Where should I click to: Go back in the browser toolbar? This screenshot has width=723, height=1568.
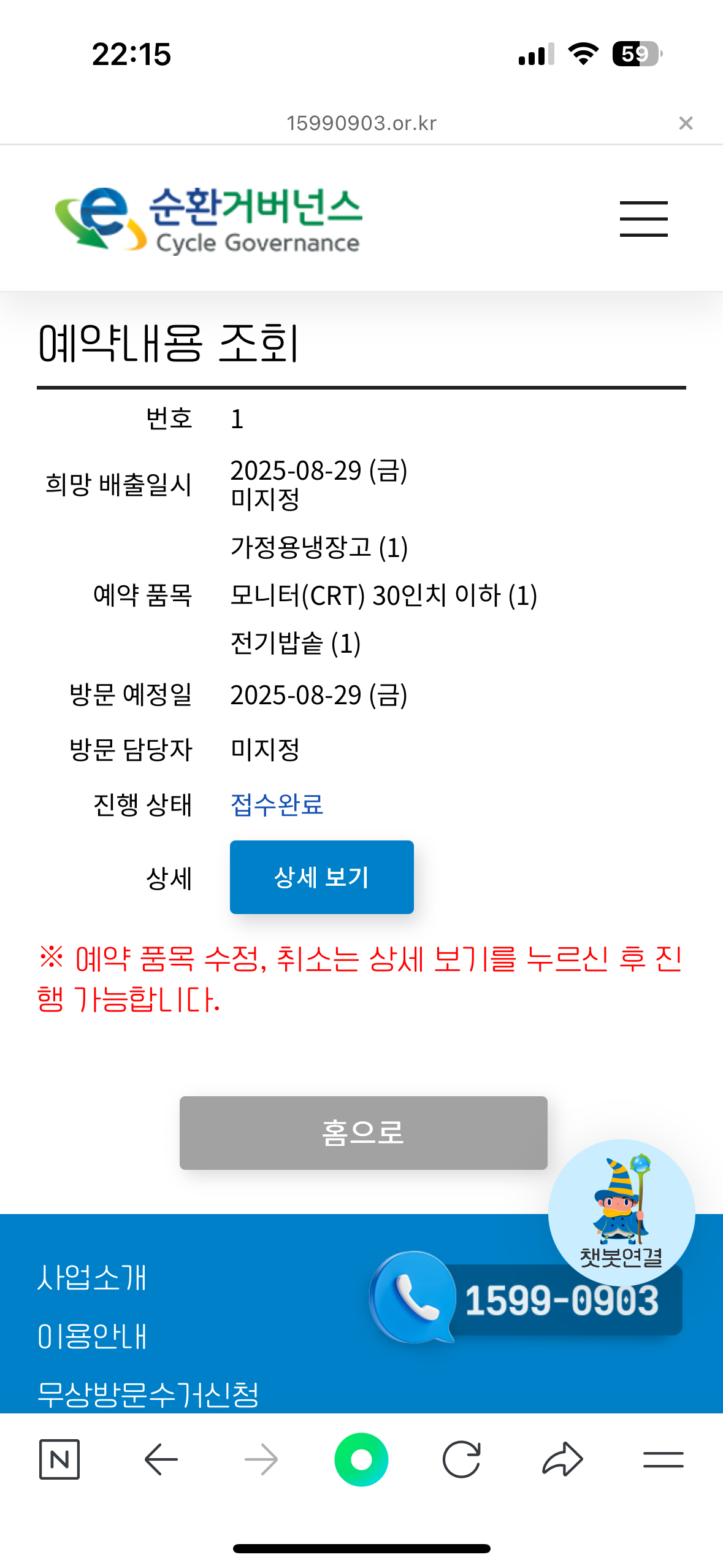pyautogui.click(x=161, y=1459)
